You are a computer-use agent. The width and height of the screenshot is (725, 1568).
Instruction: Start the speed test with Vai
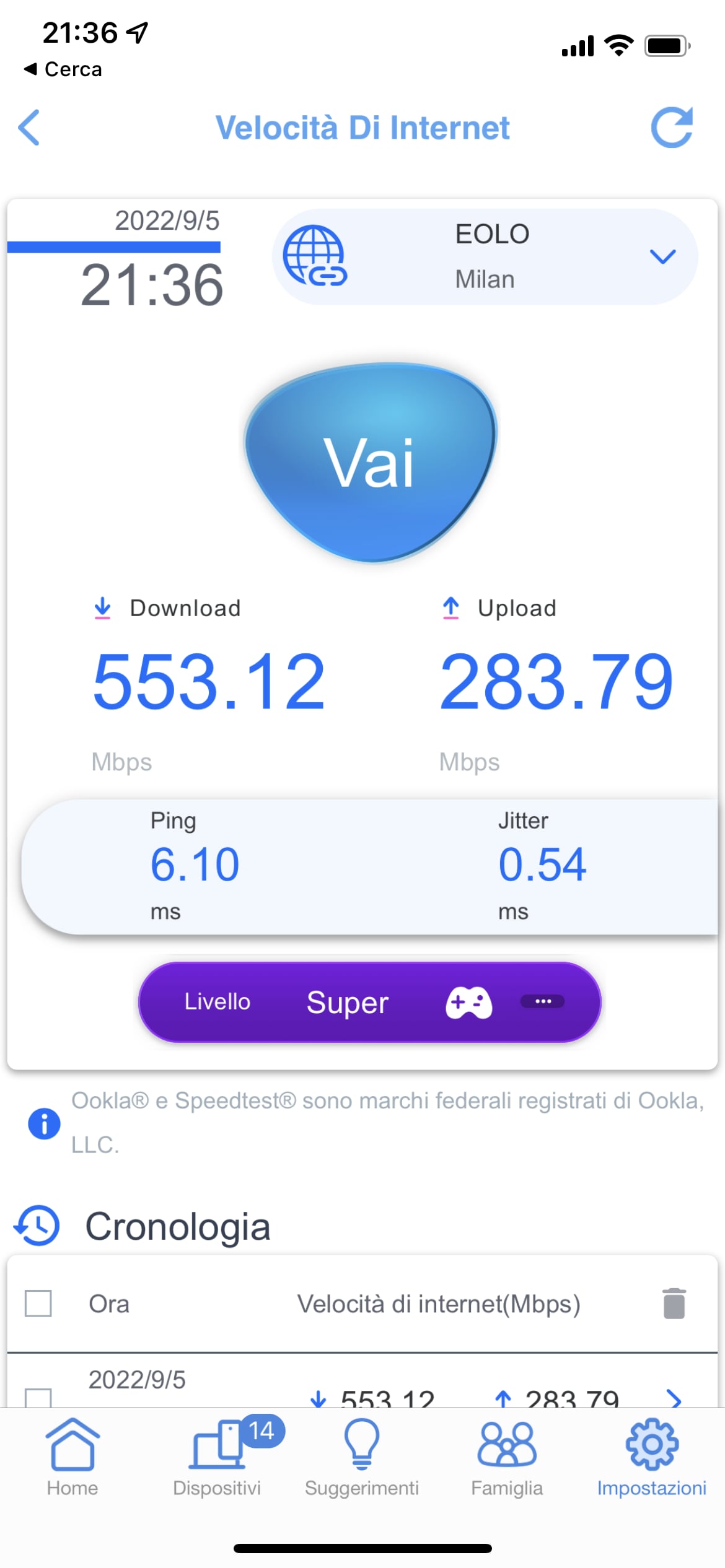[371, 463]
